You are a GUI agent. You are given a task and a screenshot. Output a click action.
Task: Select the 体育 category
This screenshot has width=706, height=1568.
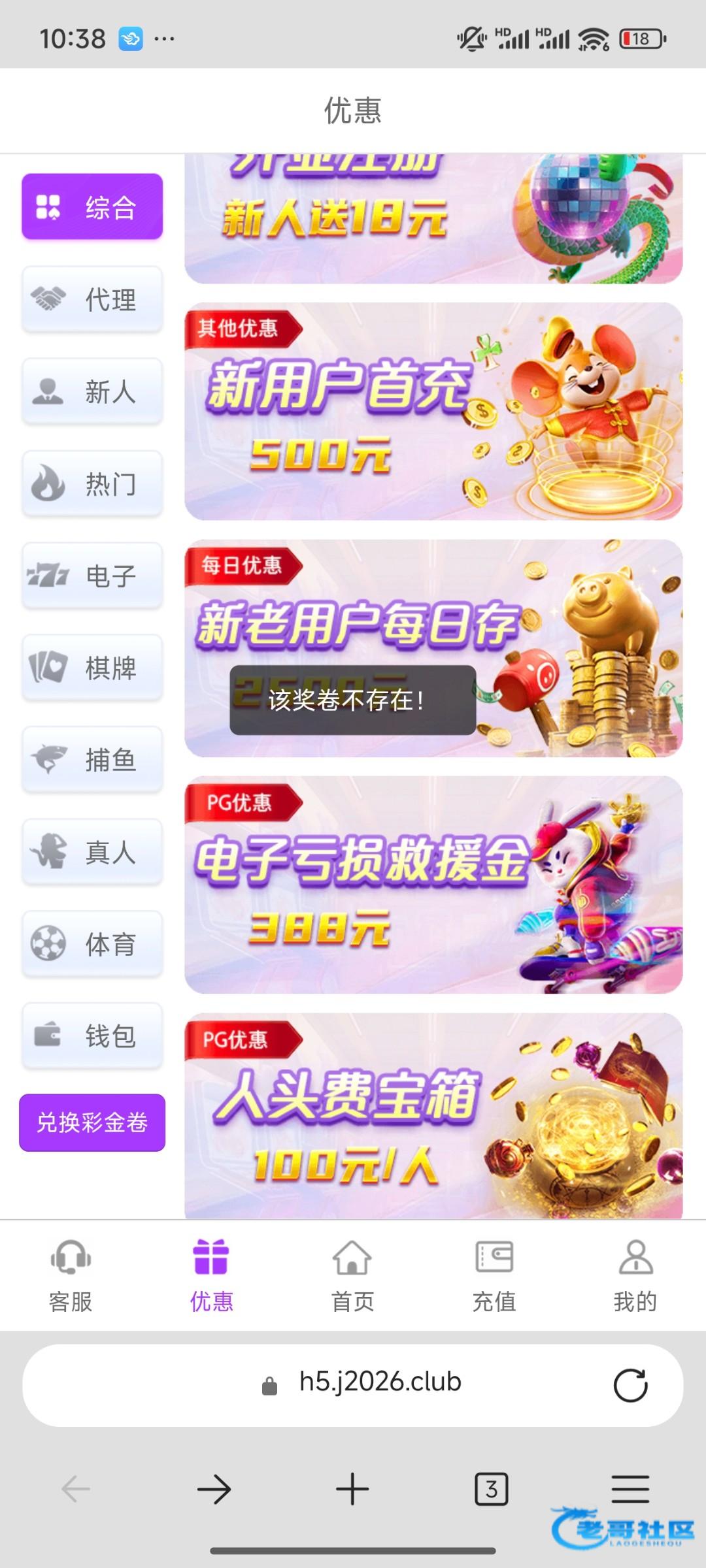coord(92,944)
